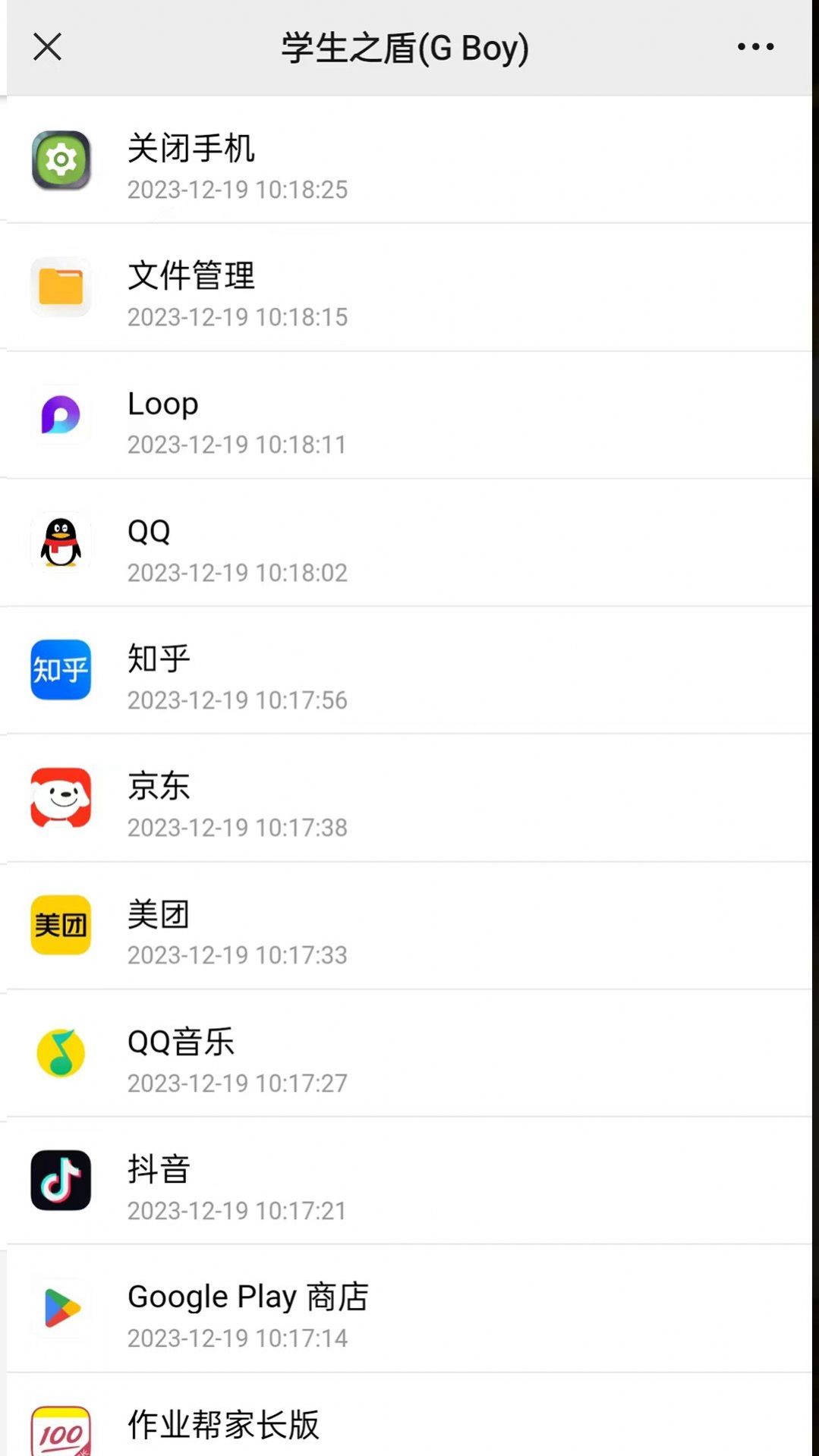Select the 文件管理 folder icon
819x1456 pixels.
click(61, 288)
